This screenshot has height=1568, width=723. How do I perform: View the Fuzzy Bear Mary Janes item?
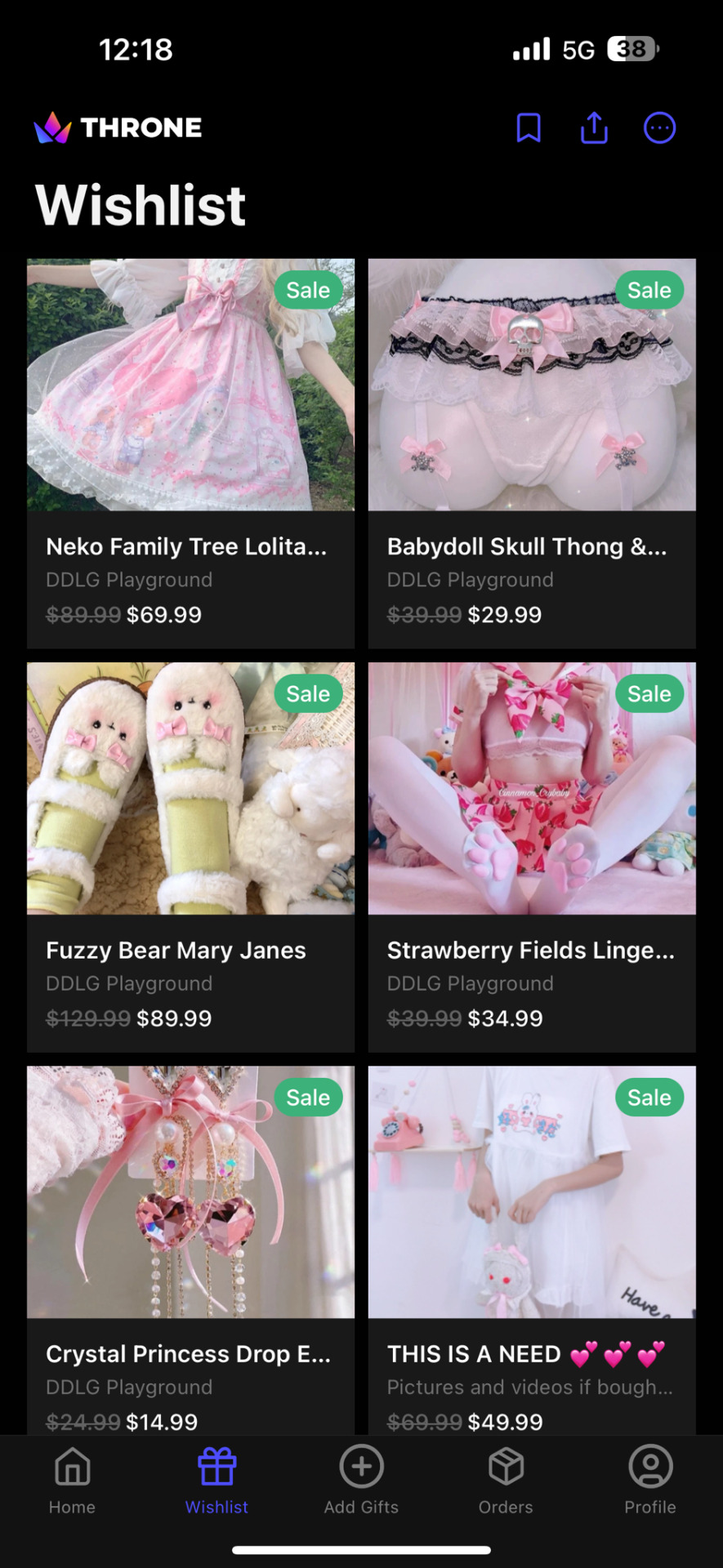click(190, 857)
